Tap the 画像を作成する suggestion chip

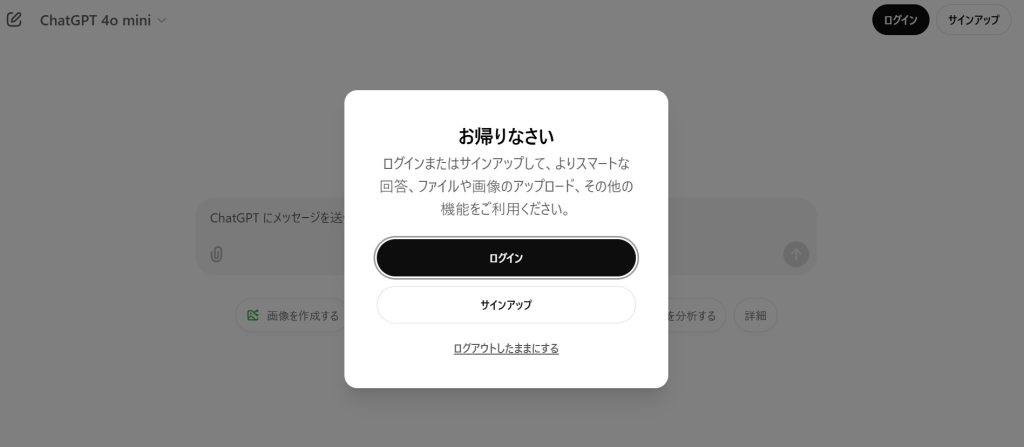(x=292, y=315)
